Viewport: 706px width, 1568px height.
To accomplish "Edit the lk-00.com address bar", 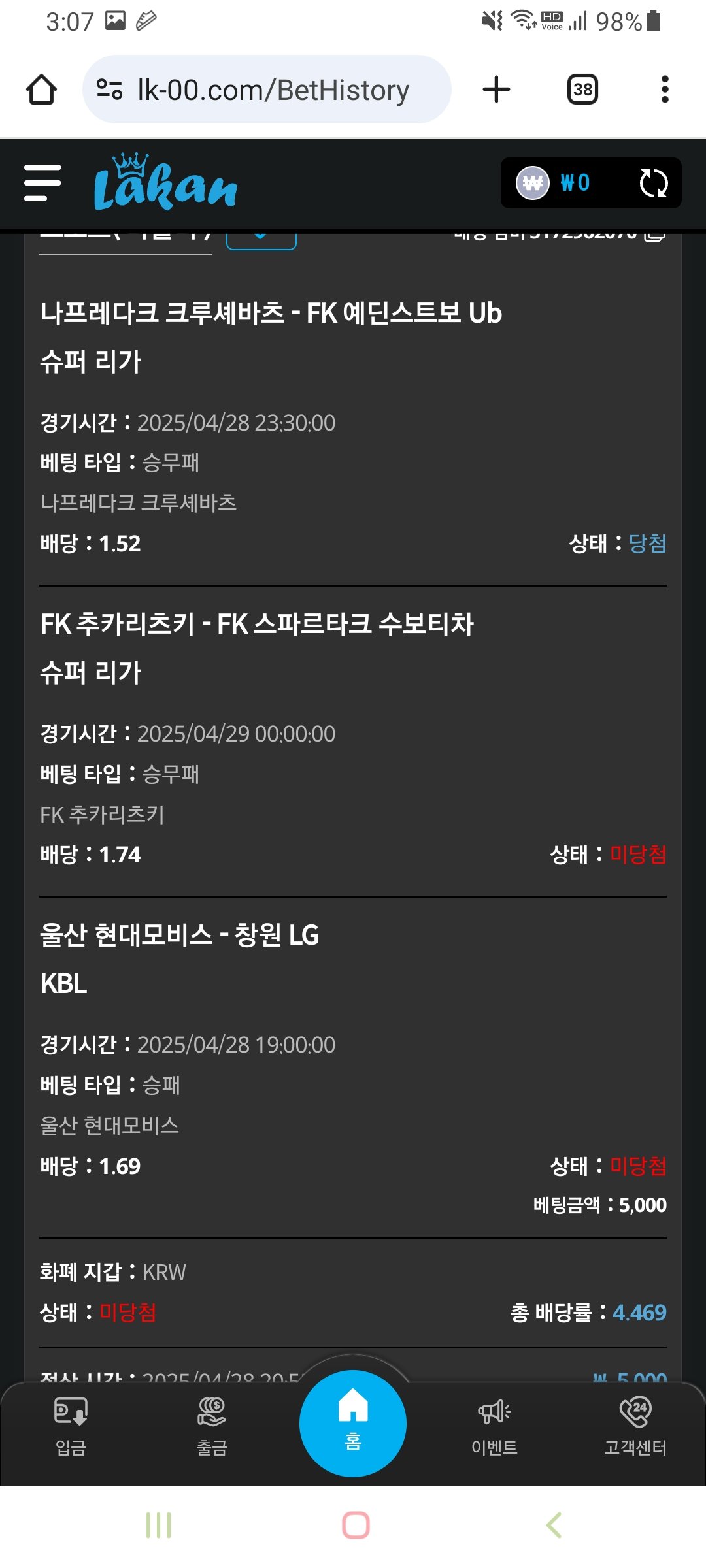I will pos(273,90).
